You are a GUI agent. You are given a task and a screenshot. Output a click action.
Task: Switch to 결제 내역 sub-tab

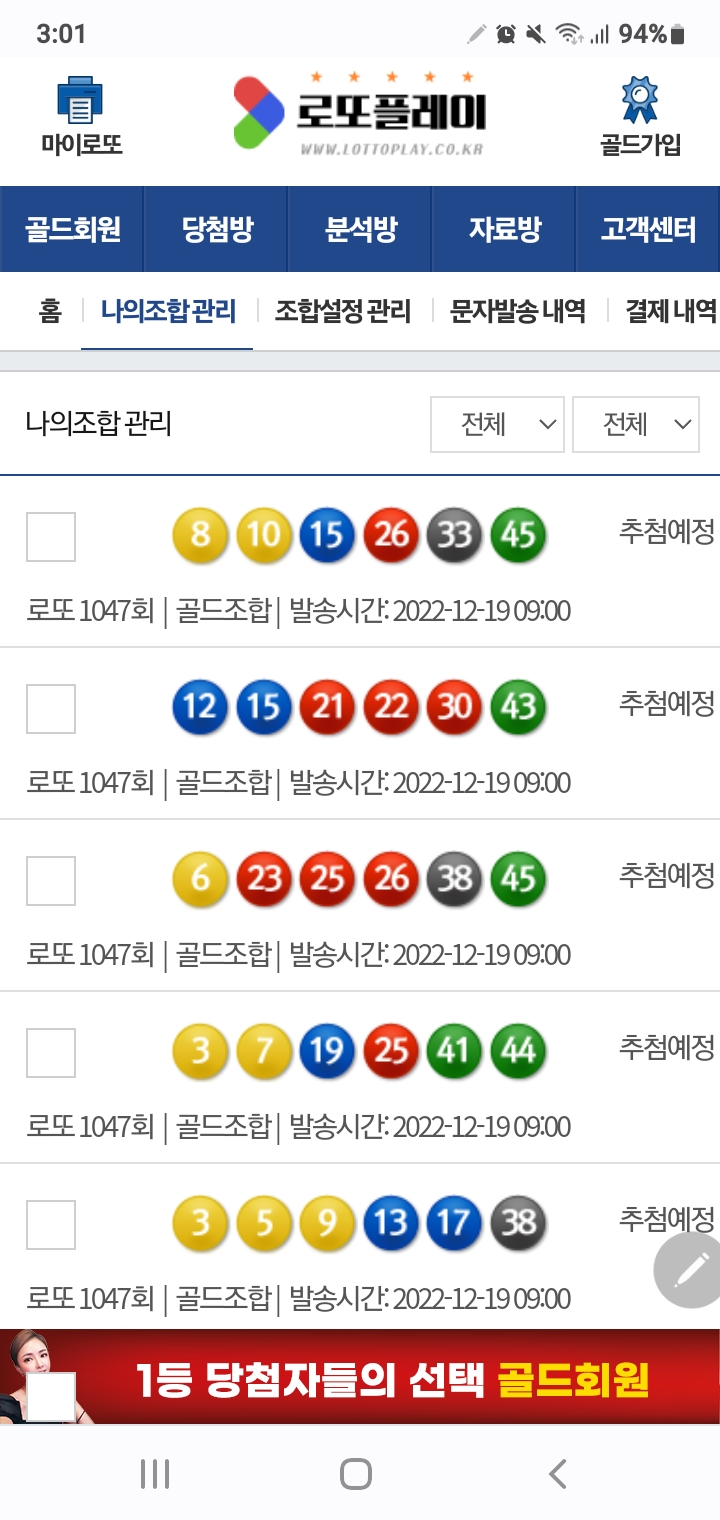(x=670, y=311)
